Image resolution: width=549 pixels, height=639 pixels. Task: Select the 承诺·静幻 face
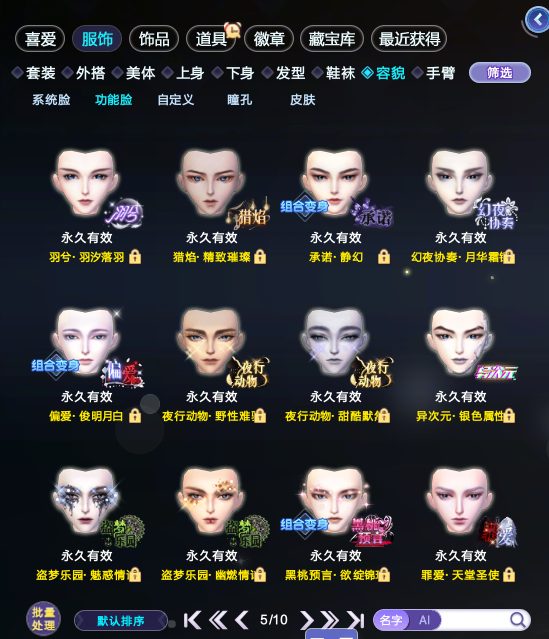[x=335, y=204]
